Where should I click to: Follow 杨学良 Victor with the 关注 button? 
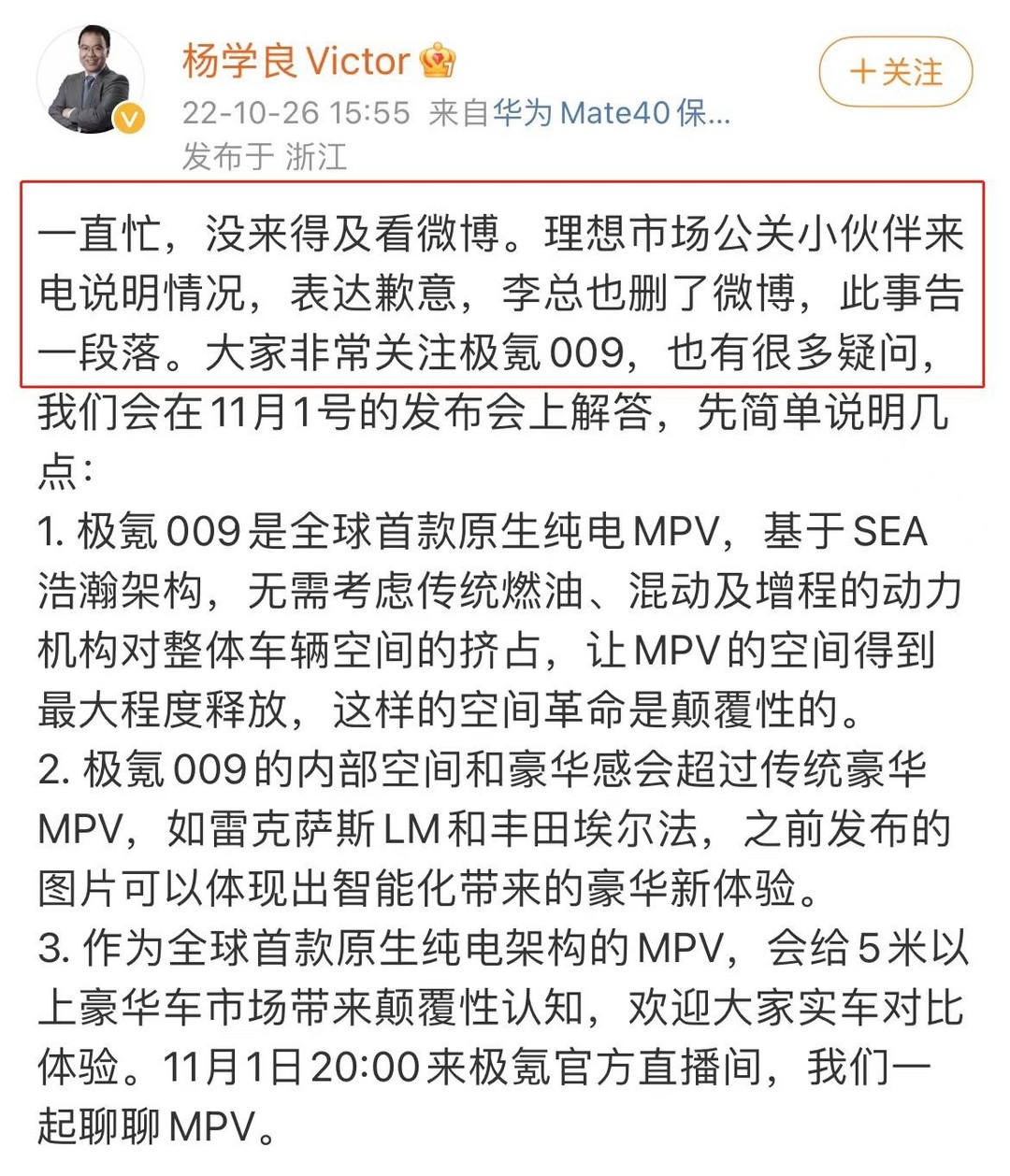895,72
